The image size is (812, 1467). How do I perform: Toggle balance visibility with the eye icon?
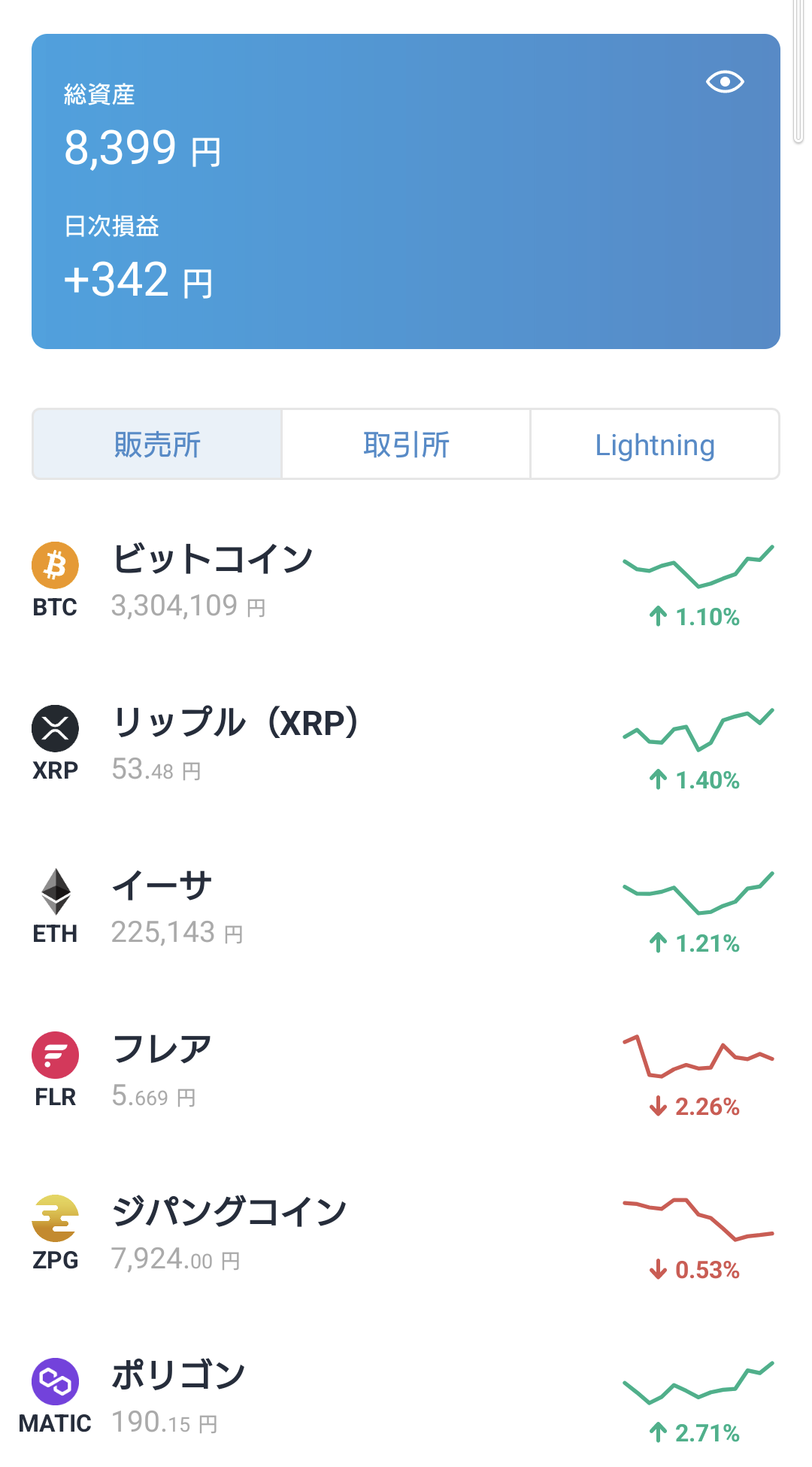[x=724, y=81]
